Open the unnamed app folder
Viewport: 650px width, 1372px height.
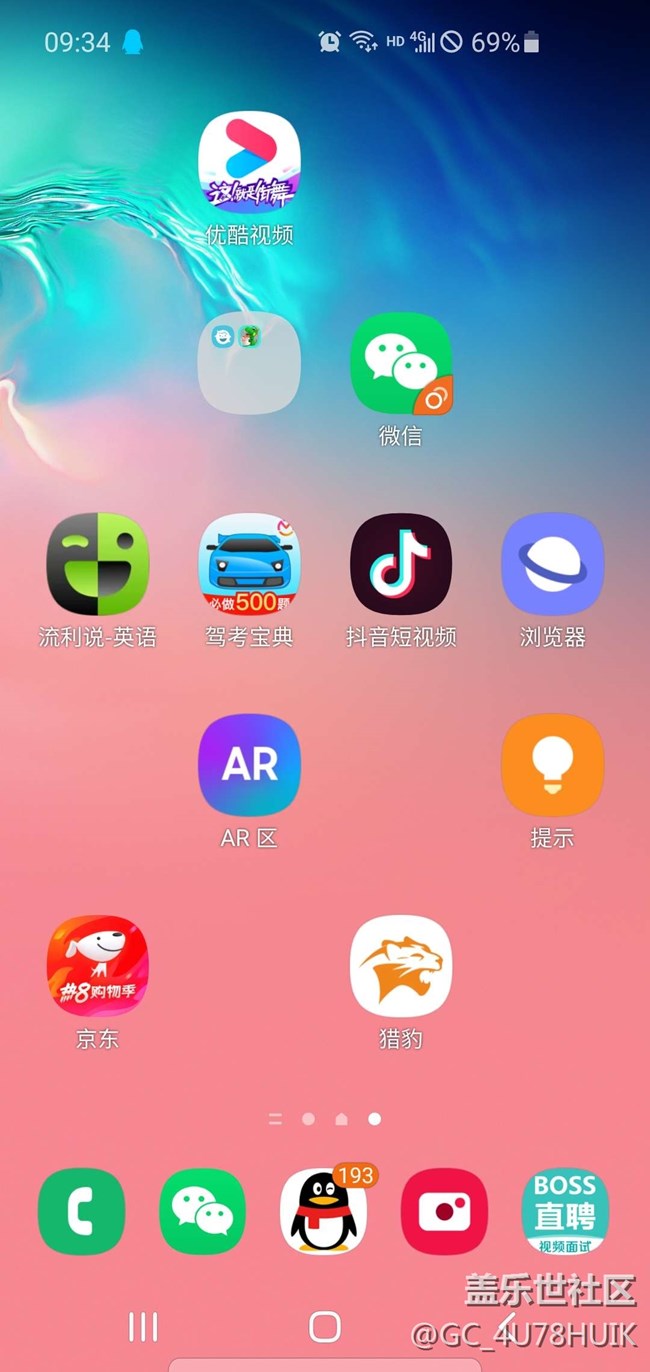(249, 364)
